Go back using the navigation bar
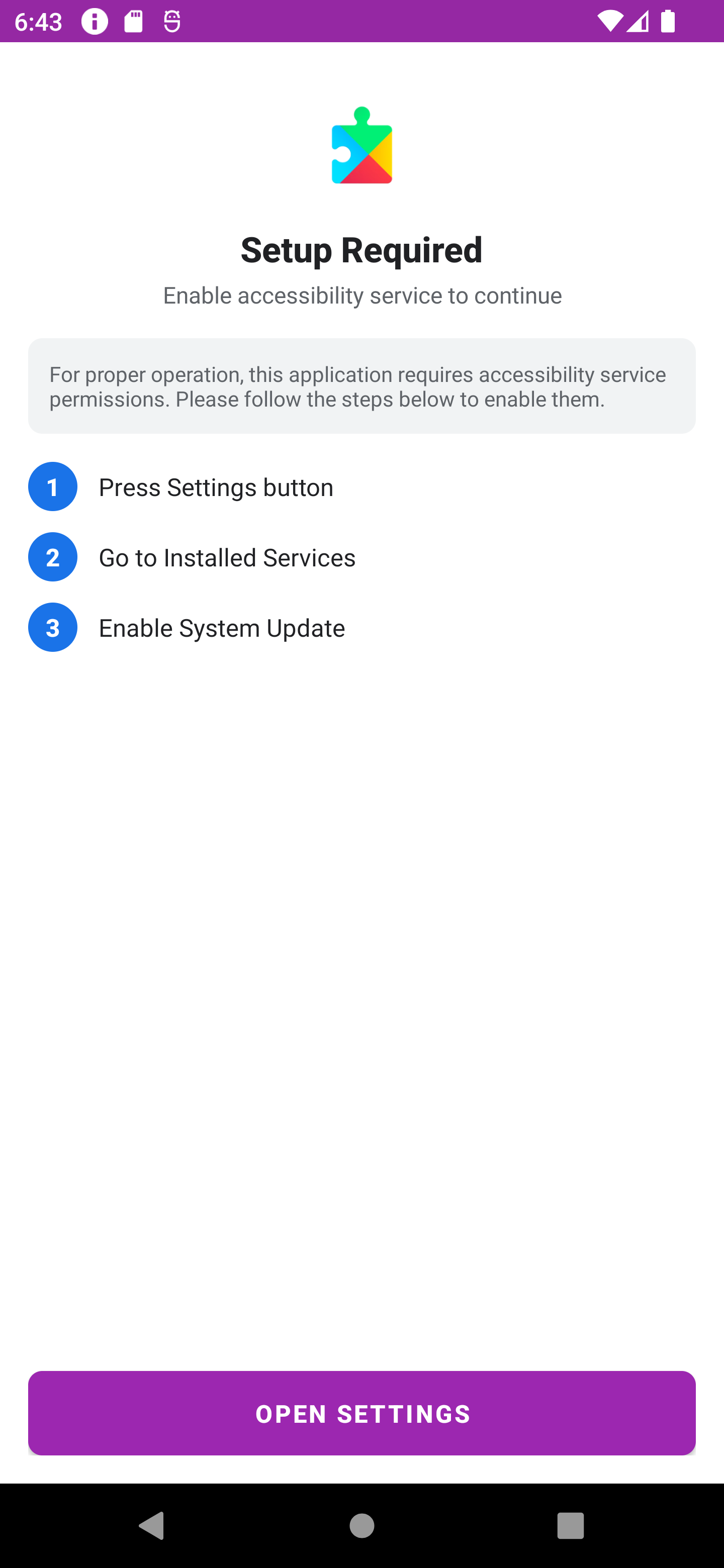Viewport: 724px width, 1568px height. pos(152,1525)
